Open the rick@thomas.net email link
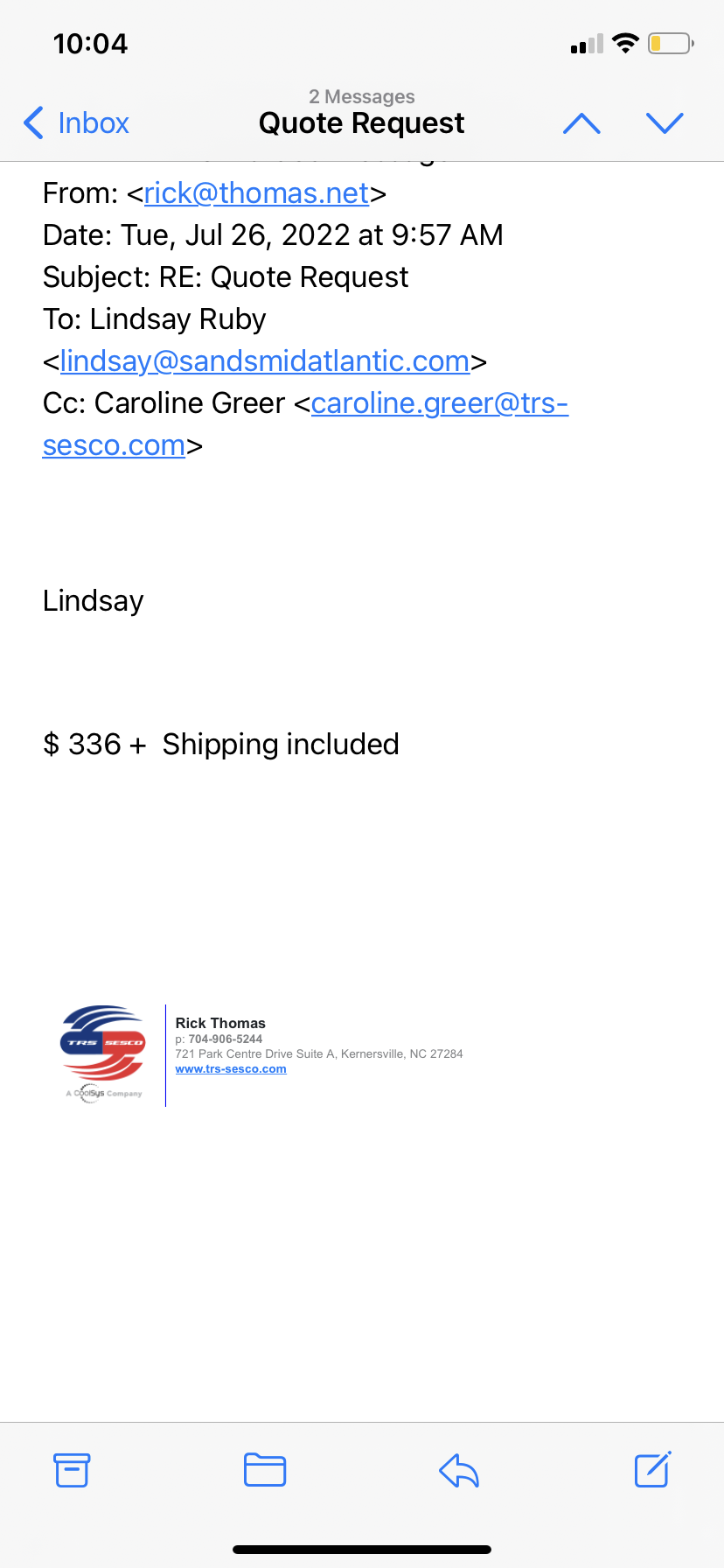Viewport: 724px width, 1568px height. 256,193
